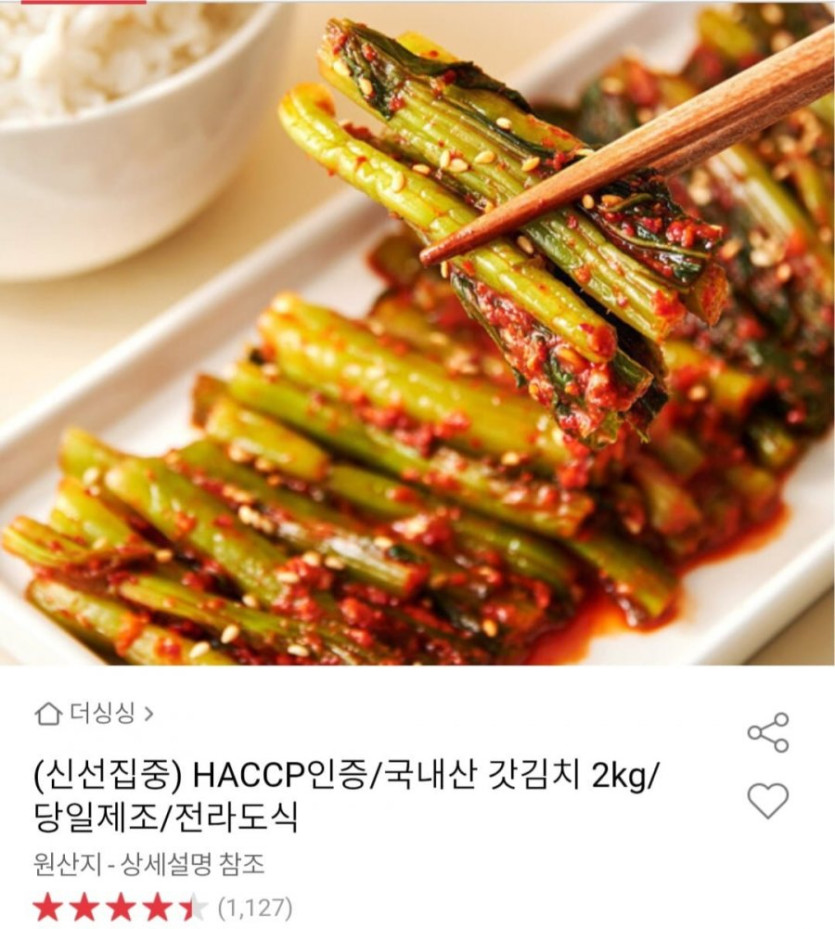
Task: Add the product to wishlist with the heart
Action: [x=767, y=801]
